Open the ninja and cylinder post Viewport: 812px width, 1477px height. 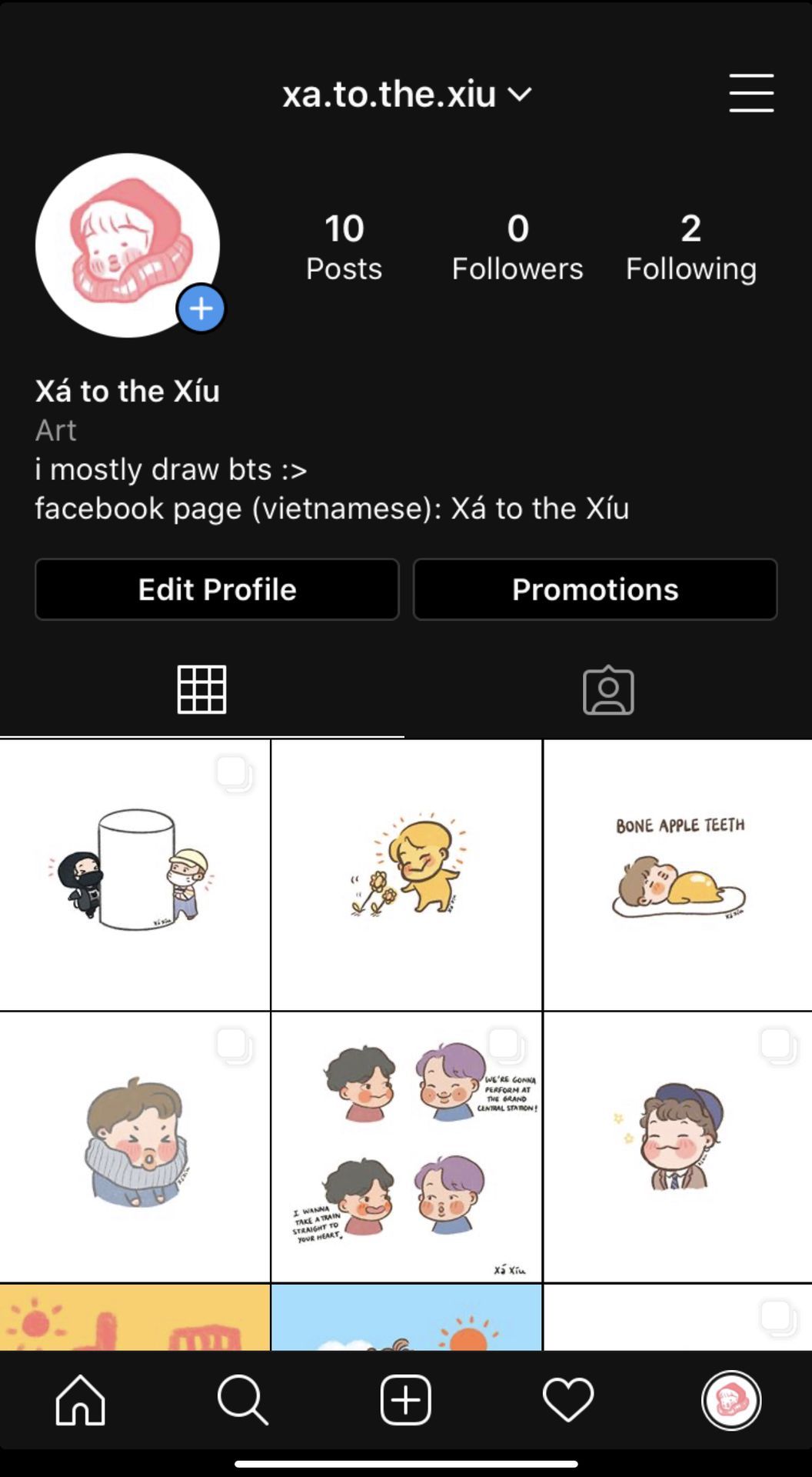pyautogui.click(x=135, y=875)
